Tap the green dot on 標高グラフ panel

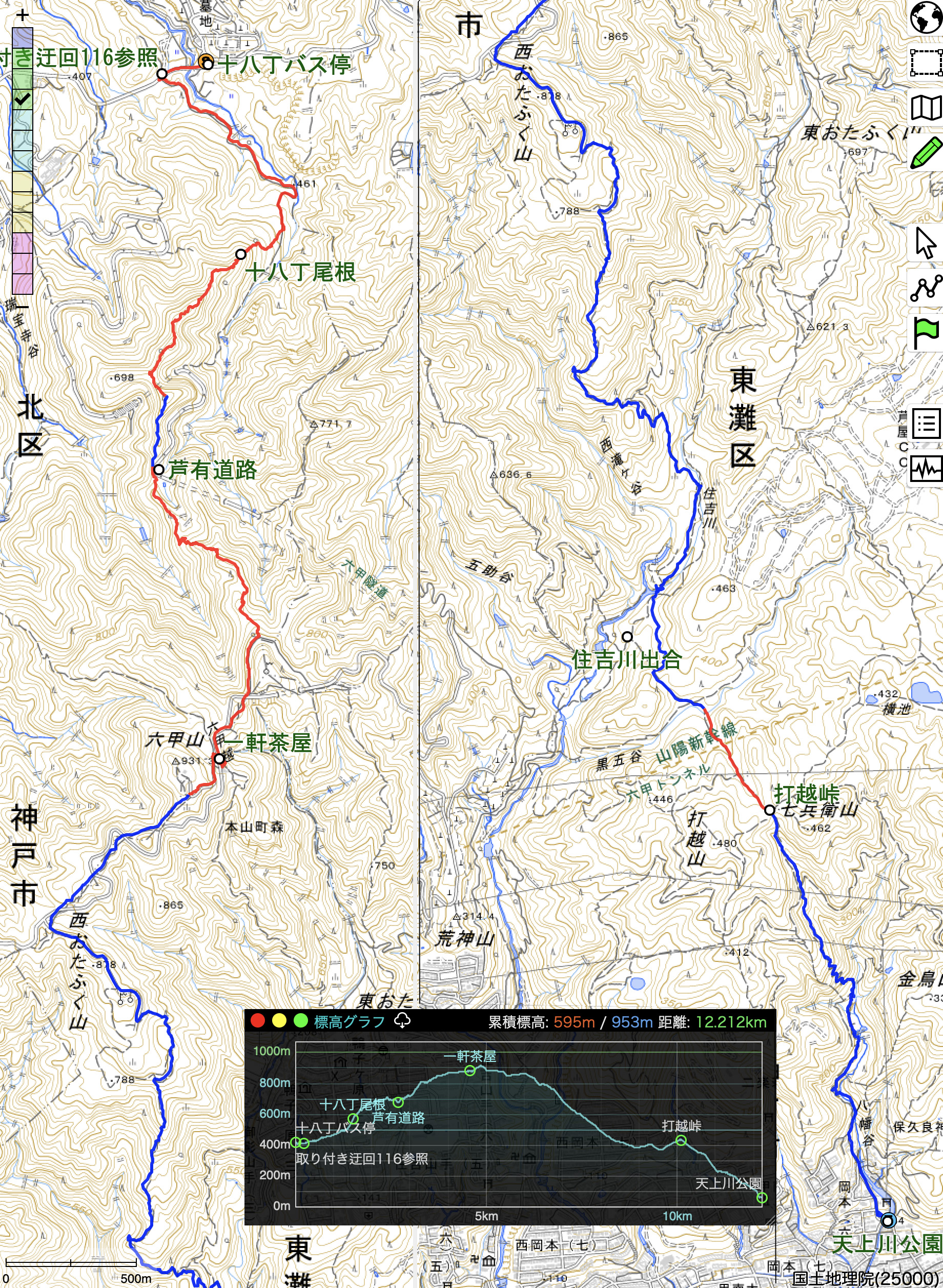[x=300, y=1020]
